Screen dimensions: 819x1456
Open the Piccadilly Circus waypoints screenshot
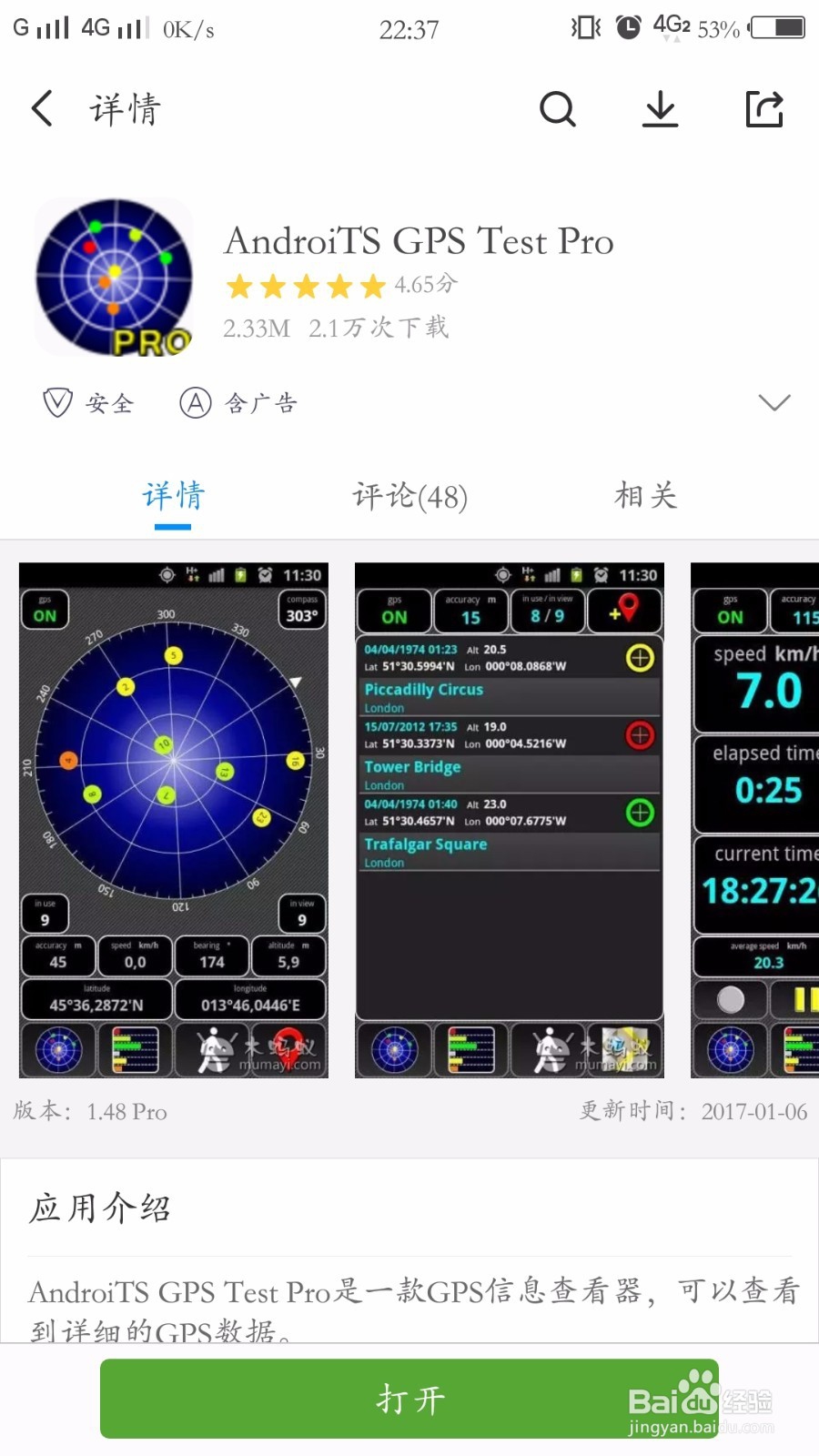click(509, 820)
